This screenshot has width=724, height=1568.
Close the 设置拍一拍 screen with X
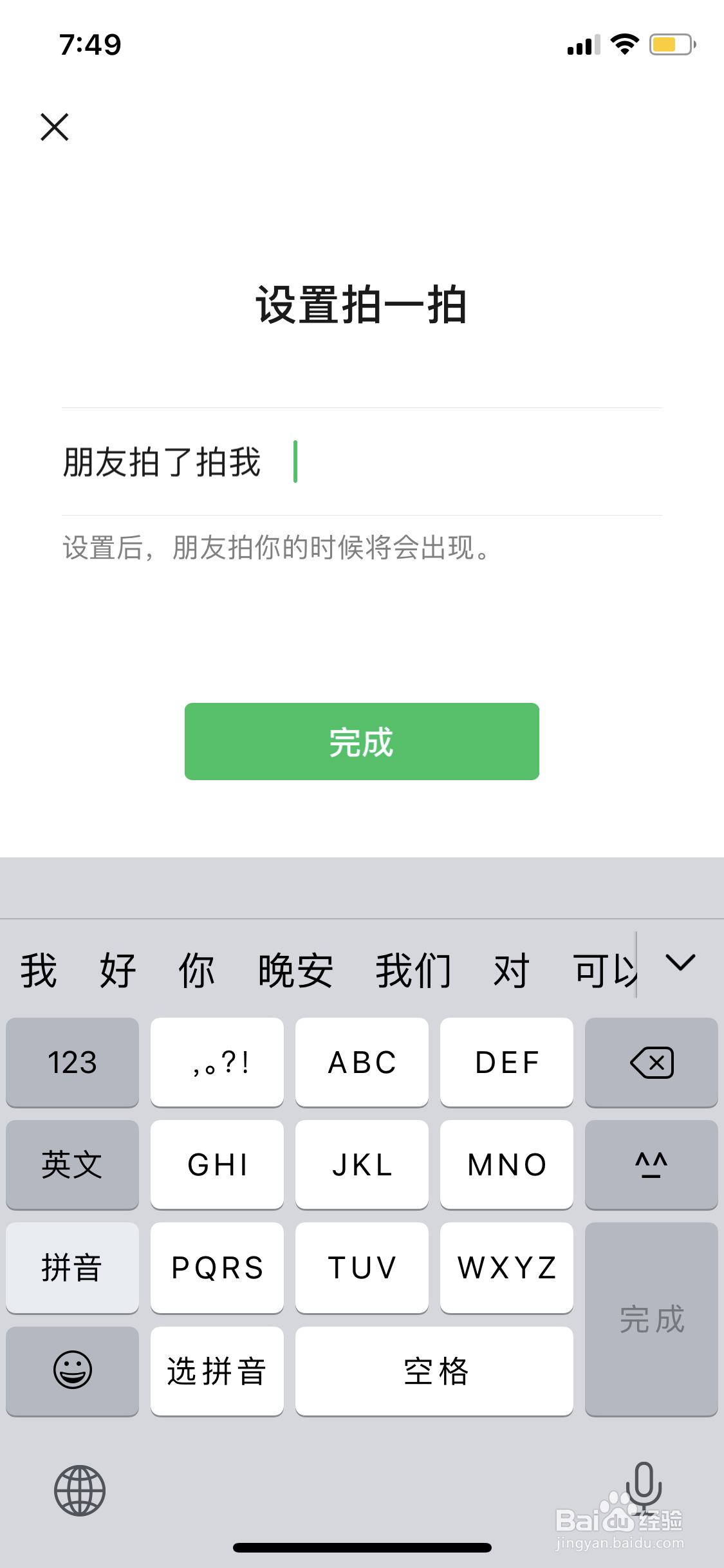(55, 127)
